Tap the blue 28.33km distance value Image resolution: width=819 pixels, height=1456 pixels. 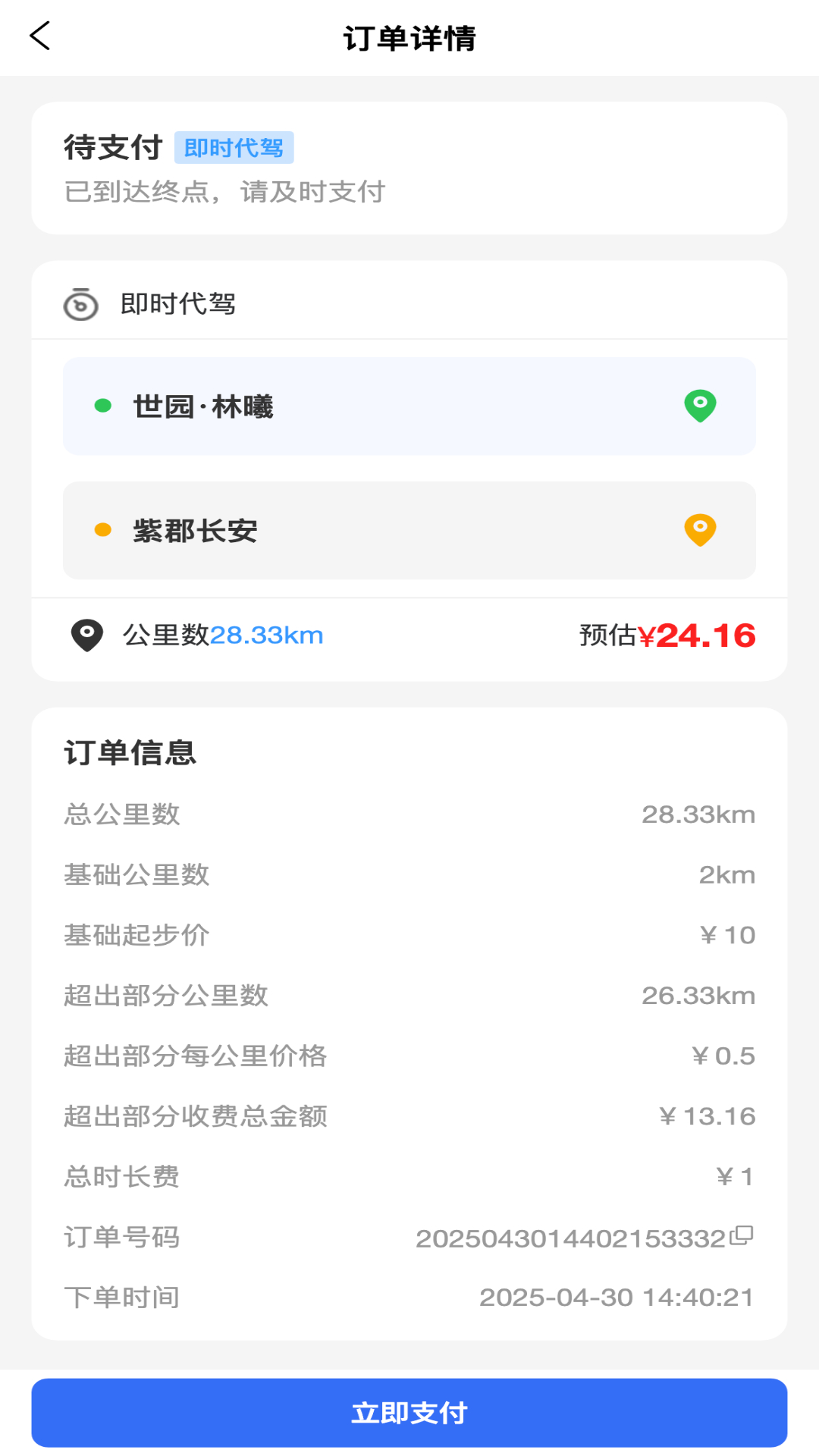click(270, 637)
